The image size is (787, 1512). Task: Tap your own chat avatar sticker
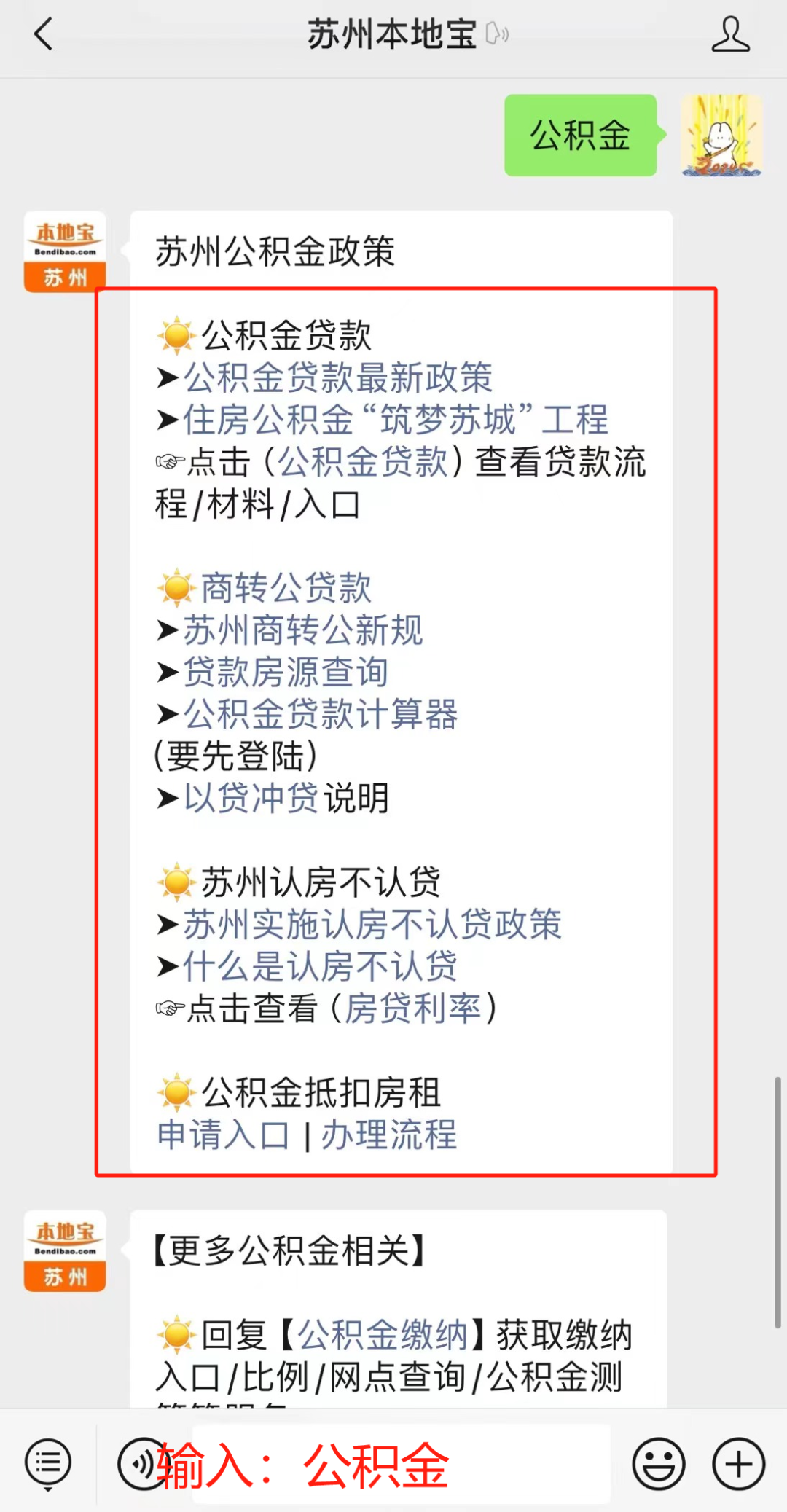click(720, 138)
